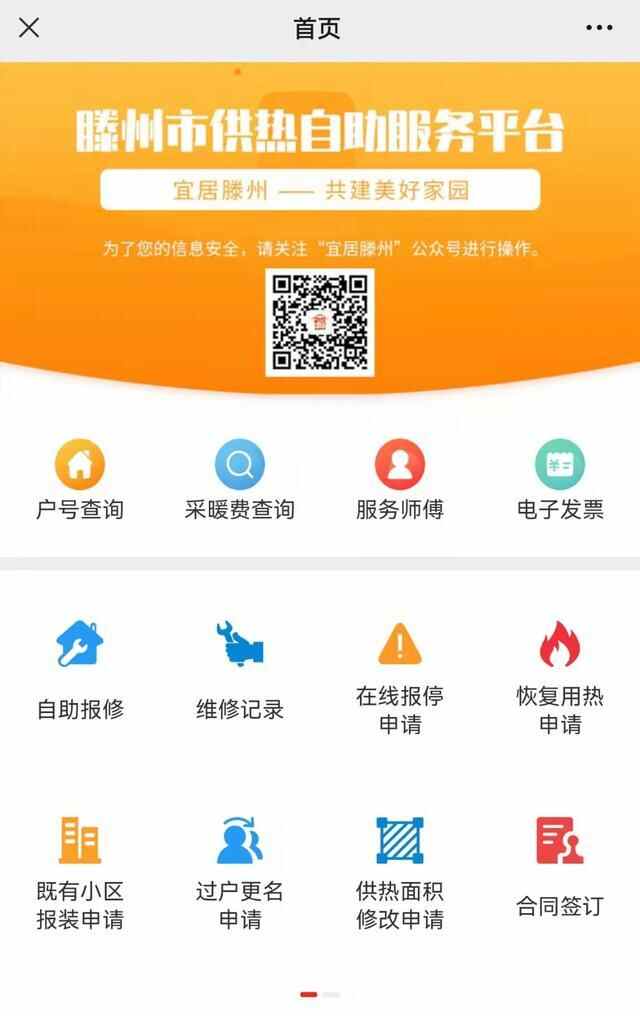This screenshot has height=1016, width=640.
Task: Open 过户更名申请 ownership transfer application
Action: [240, 872]
